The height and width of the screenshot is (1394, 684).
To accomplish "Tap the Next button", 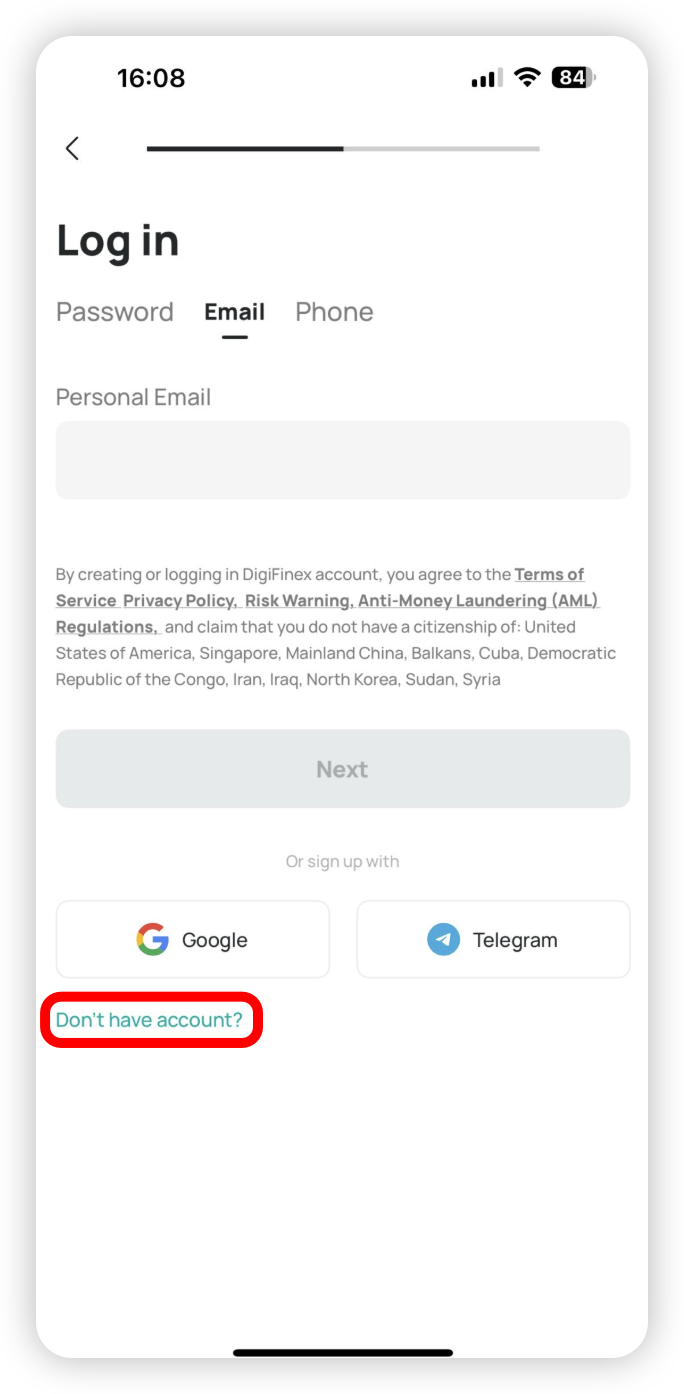I will 343,769.
